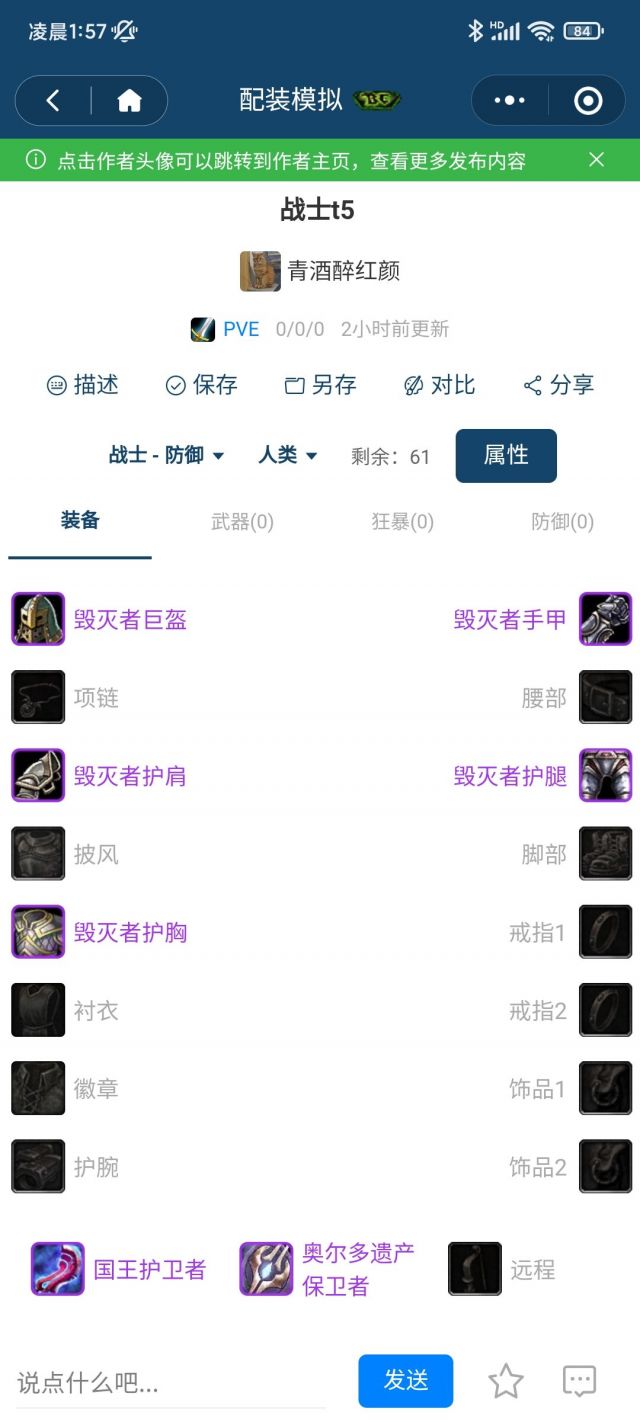The image size is (640, 1422).
Task: Expand the 人类 race dropdown
Action: point(287,456)
